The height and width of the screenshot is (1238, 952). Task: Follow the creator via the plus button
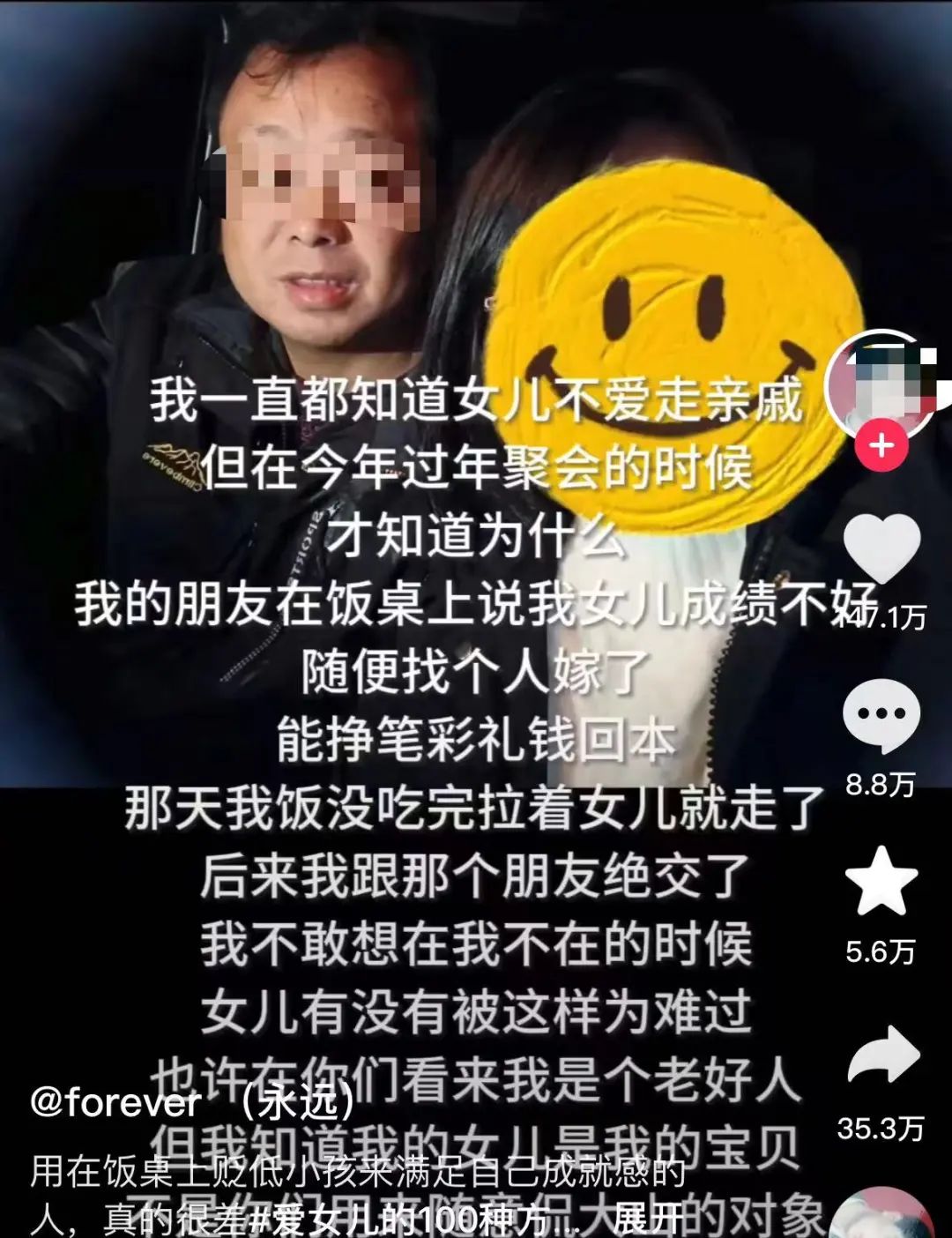pyautogui.click(x=881, y=445)
